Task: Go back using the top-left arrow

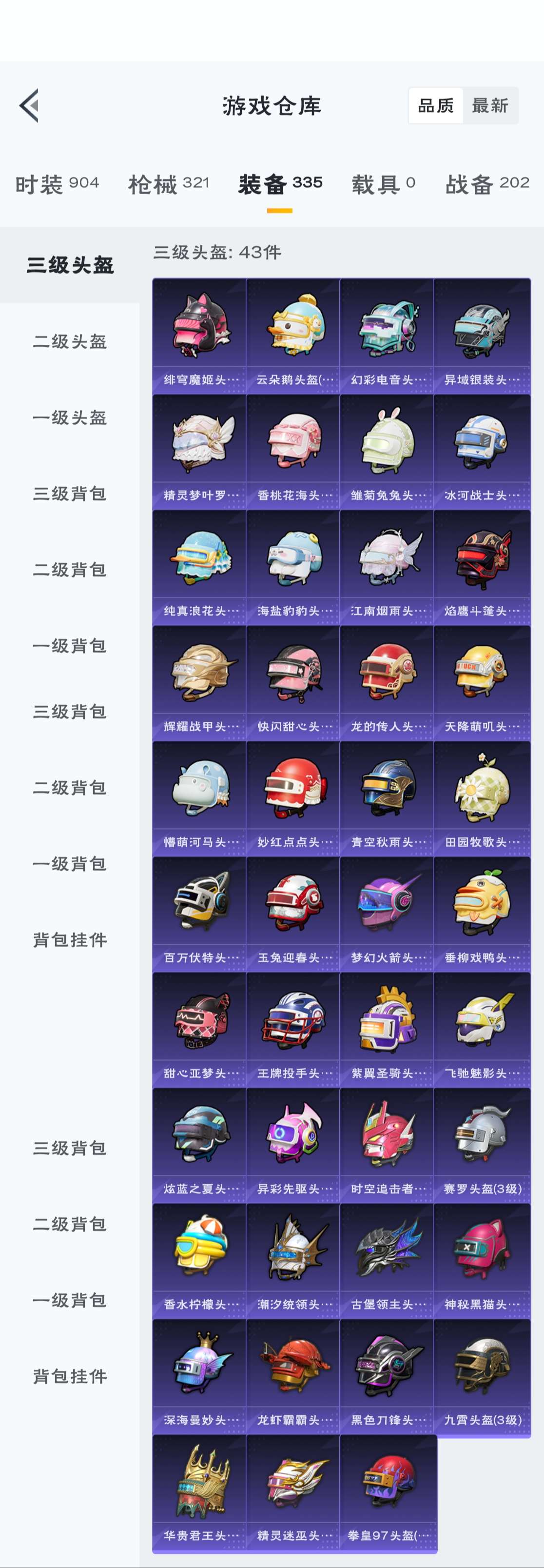Action: 29,105
